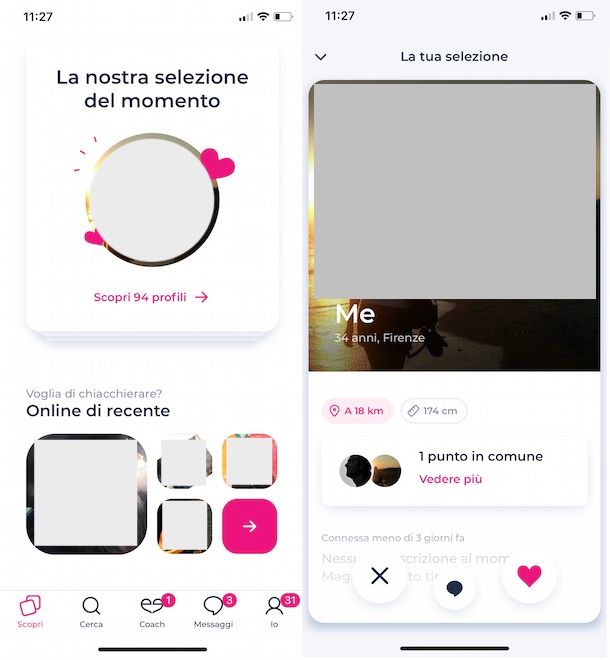Open the large recently online profile tile
The image size is (610, 660).
coord(86,494)
